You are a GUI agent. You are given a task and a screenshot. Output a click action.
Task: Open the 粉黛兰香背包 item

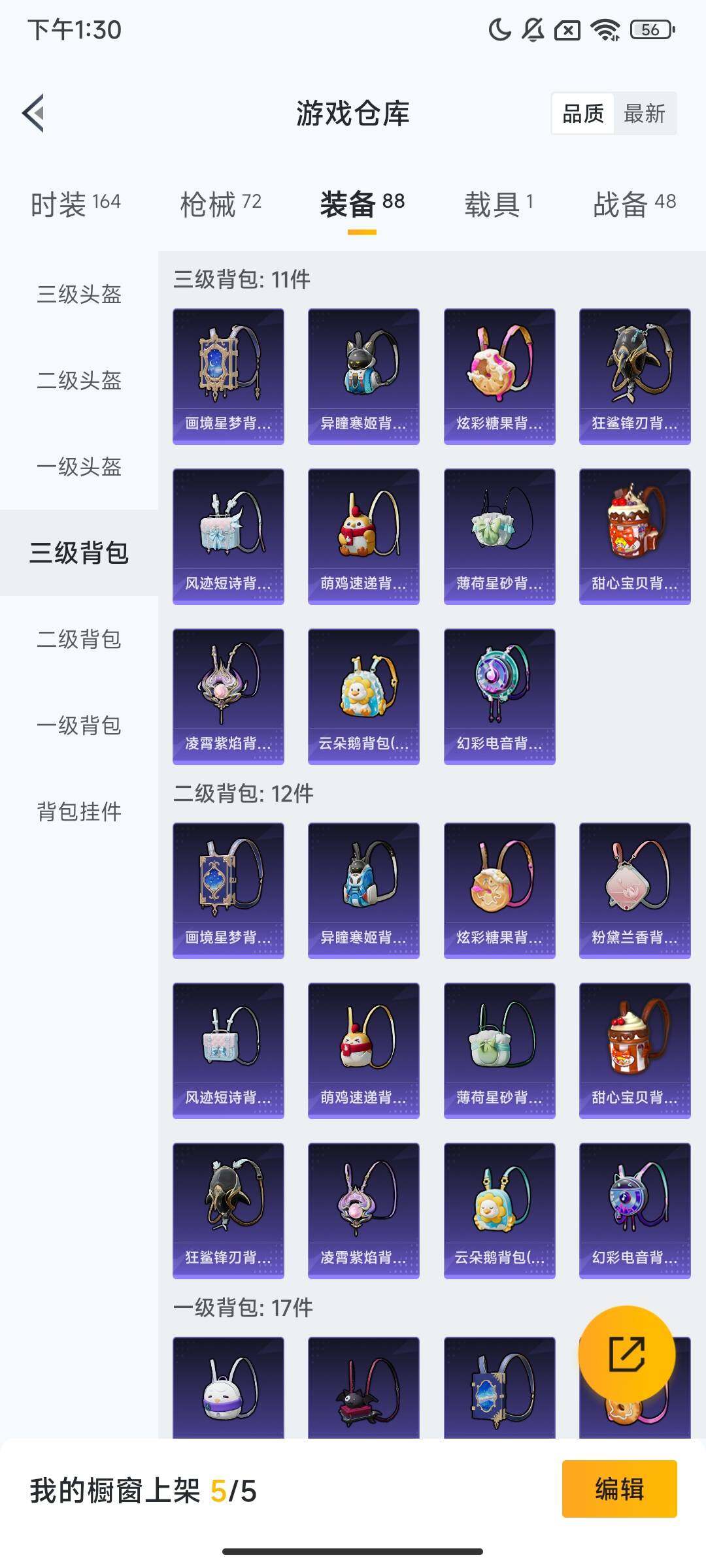click(634, 889)
